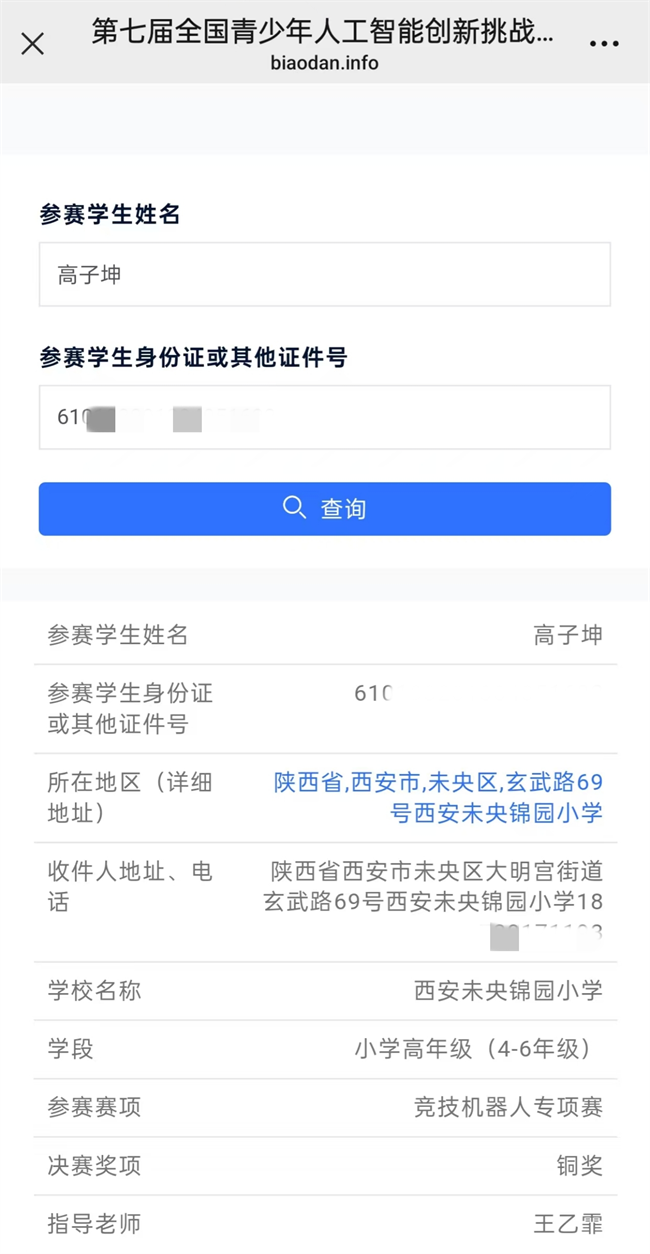Viewport: 650px width, 1254px height.
Task: Tap the 参赛学生姓名 input field
Action: coord(325,274)
